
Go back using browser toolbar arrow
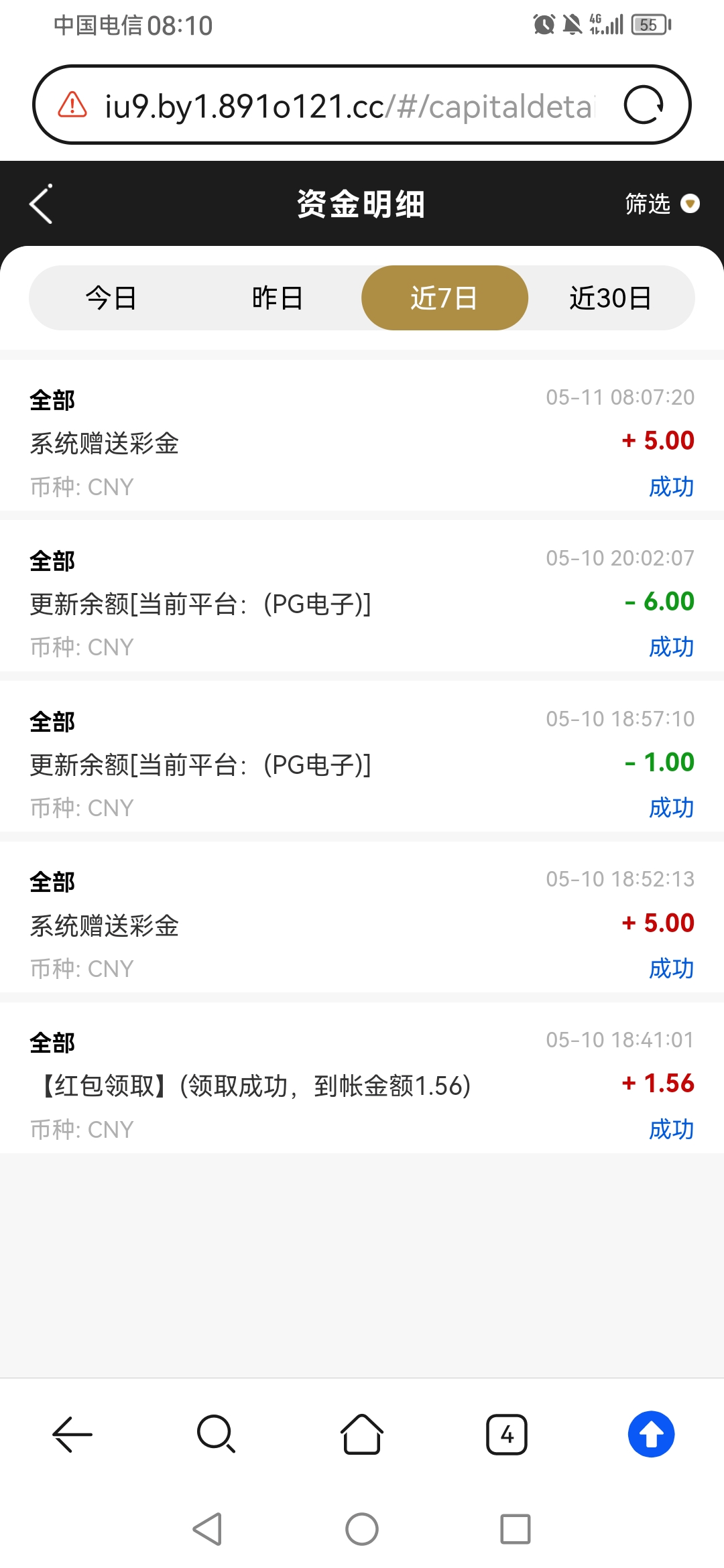(72, 1434)
